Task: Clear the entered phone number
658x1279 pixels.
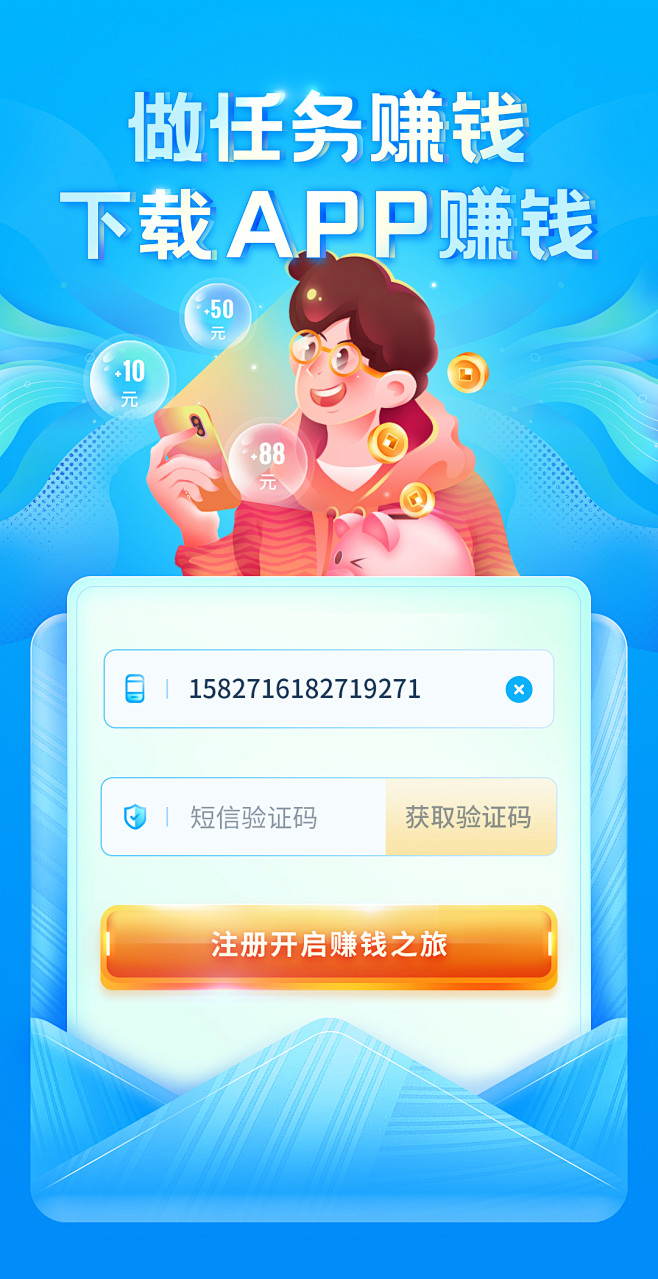Action: click(518, 689)
